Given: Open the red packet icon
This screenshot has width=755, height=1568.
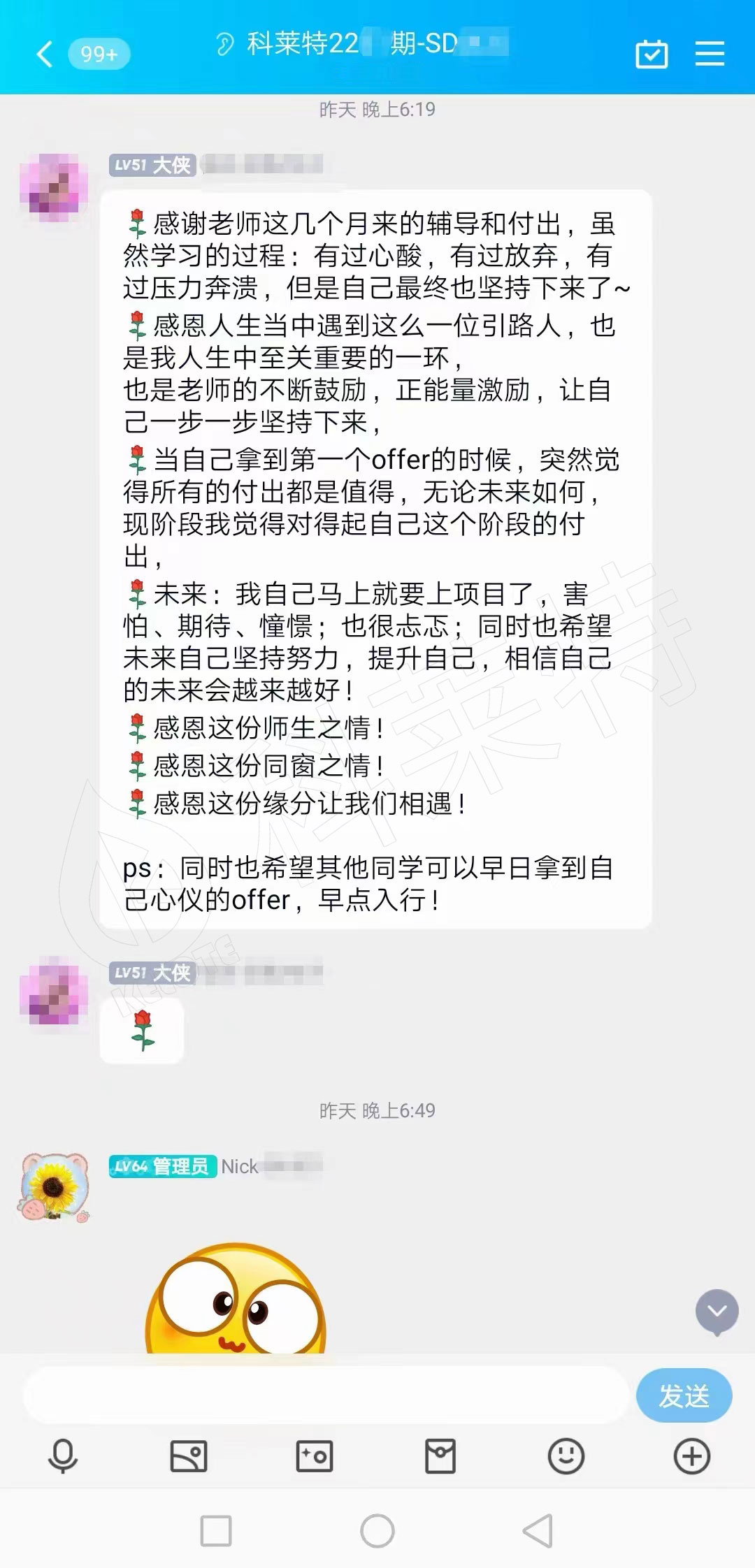Looking at the screenshot, I should (440, 1457).
